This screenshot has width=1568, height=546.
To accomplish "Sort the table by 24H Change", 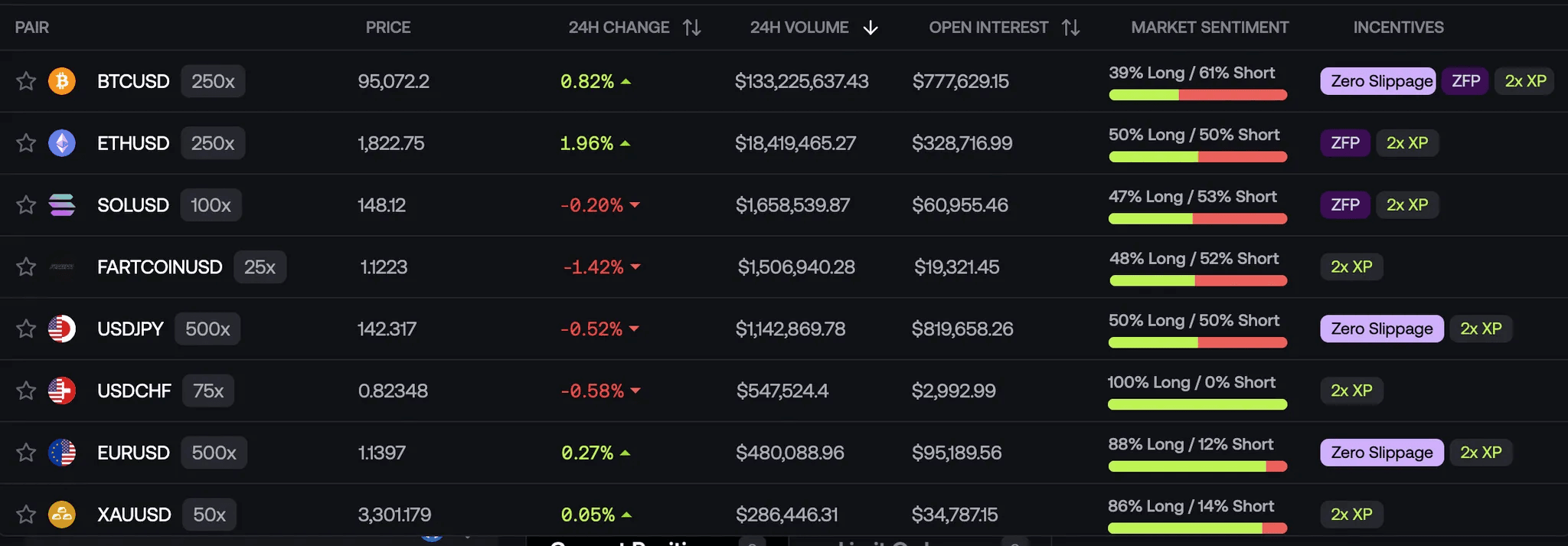I will (x=691, y=28).
